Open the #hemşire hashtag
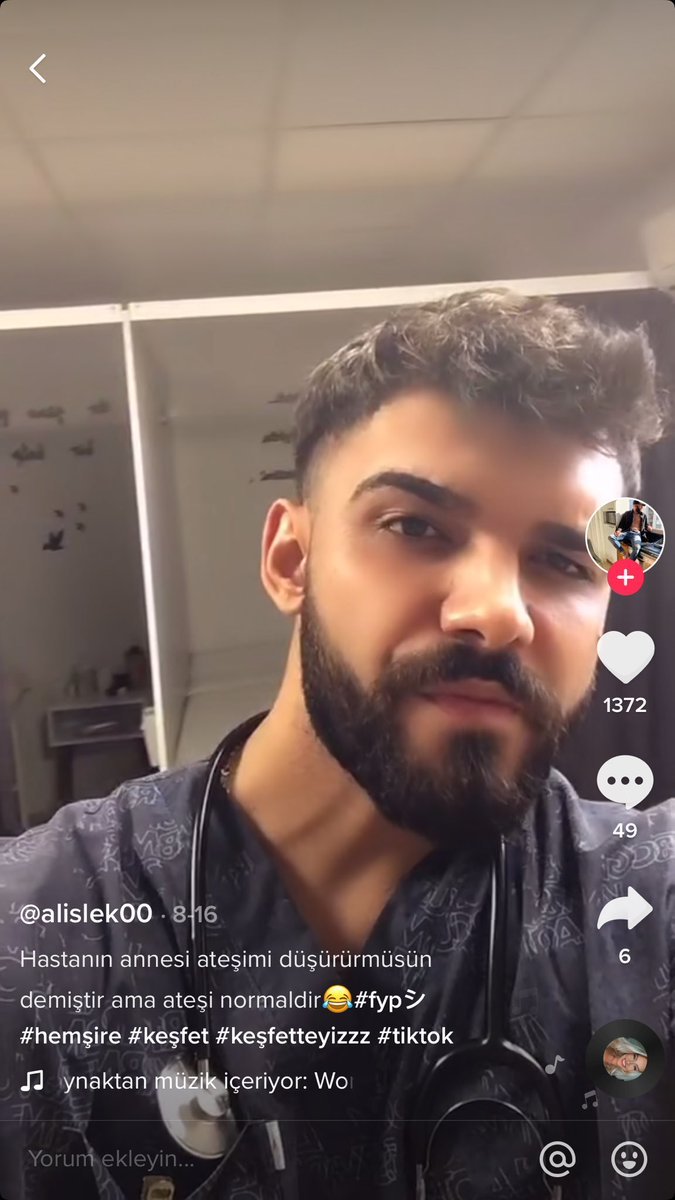675x1200 pixels. click(x=69, y=1036)
